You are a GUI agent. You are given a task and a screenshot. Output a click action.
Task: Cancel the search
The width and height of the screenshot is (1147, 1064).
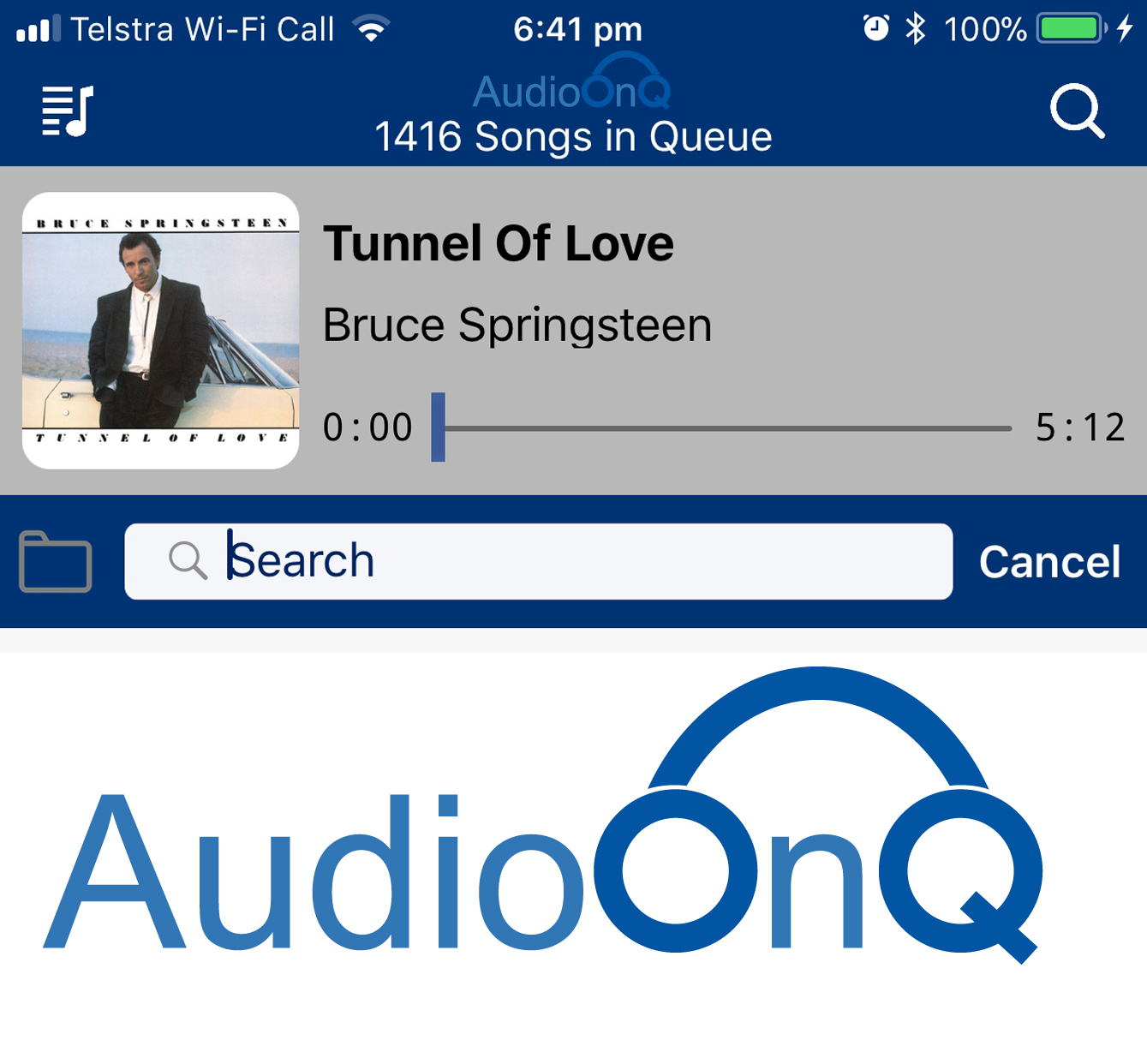[1048, 562]
